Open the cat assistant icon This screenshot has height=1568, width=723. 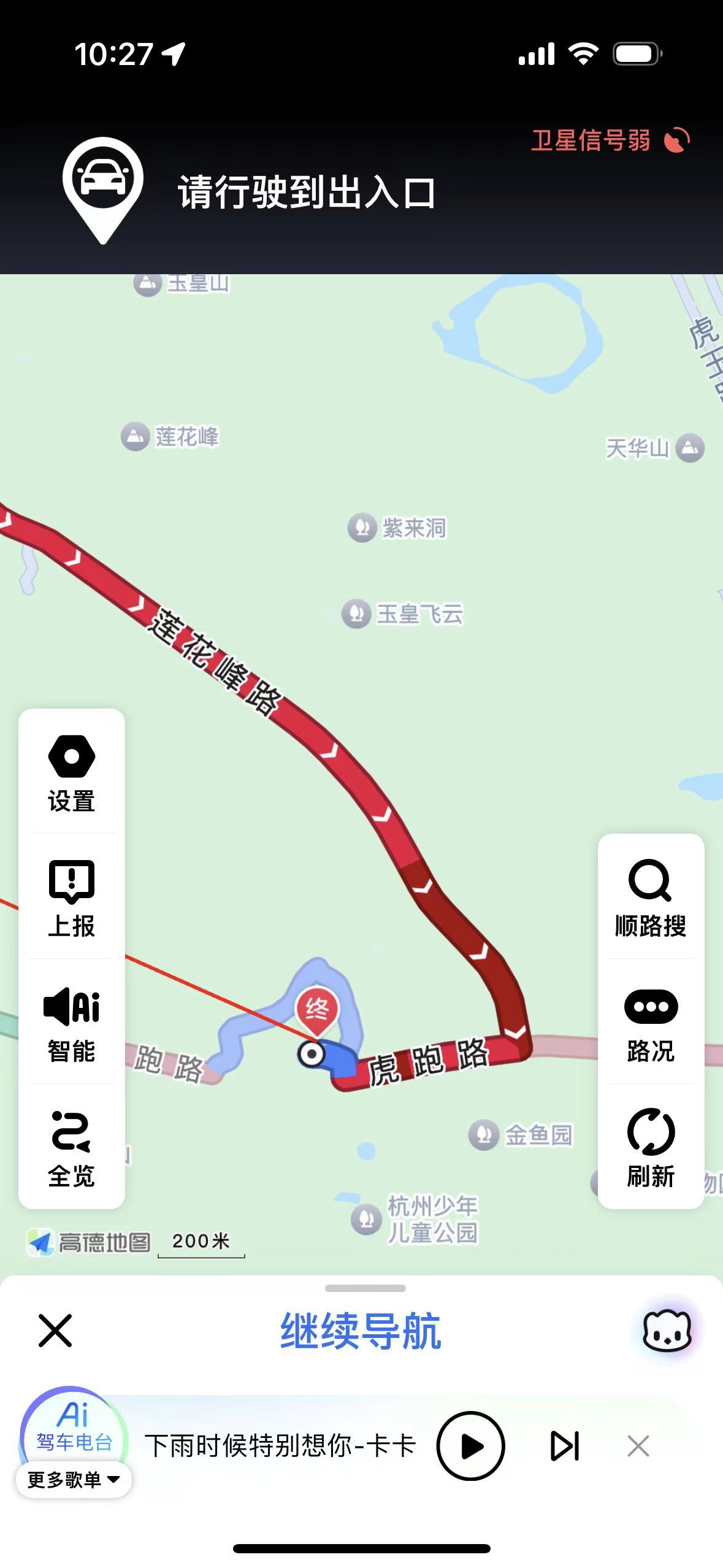click(667, 1331)
